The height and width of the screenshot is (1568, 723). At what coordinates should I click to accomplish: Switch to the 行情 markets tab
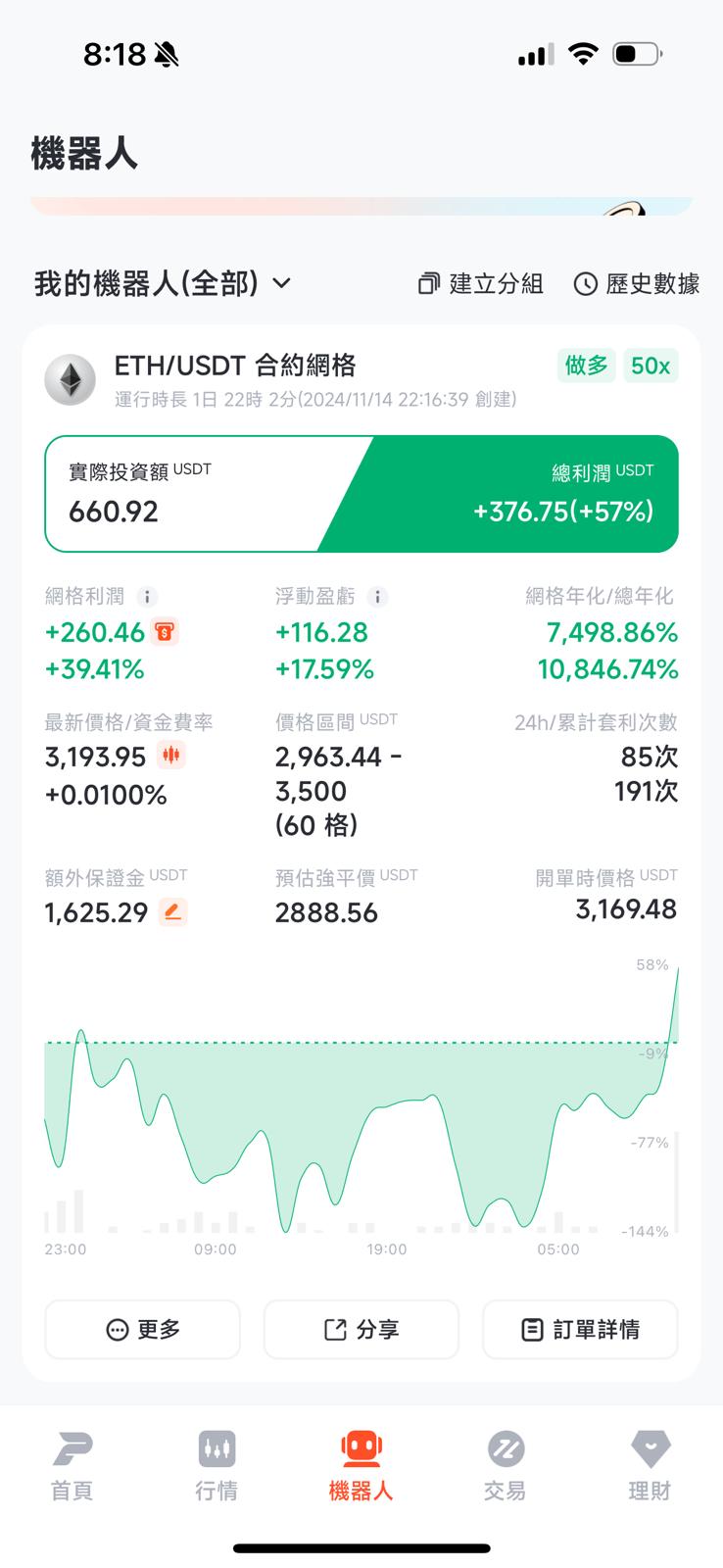coord(217,1465)
